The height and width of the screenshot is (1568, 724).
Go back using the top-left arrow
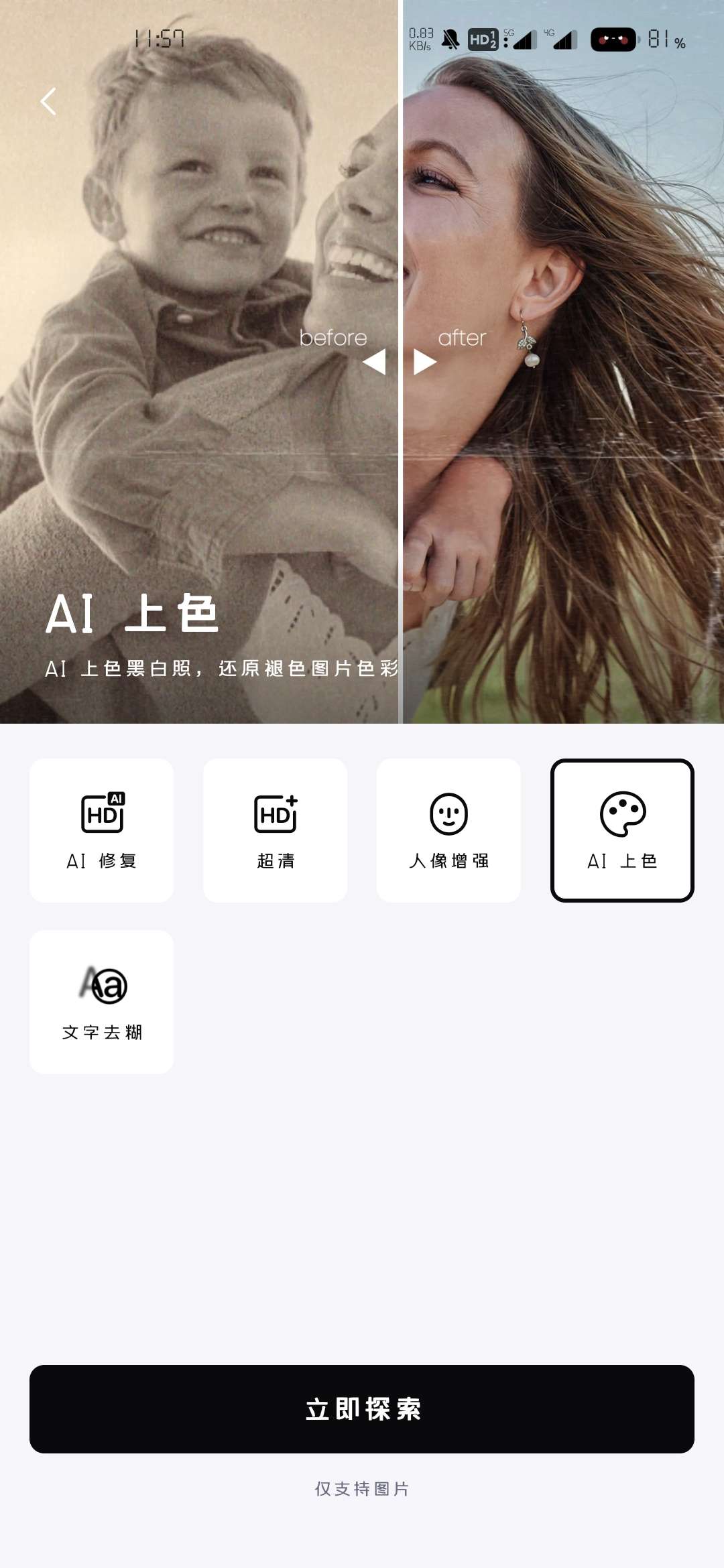[48, 101]
